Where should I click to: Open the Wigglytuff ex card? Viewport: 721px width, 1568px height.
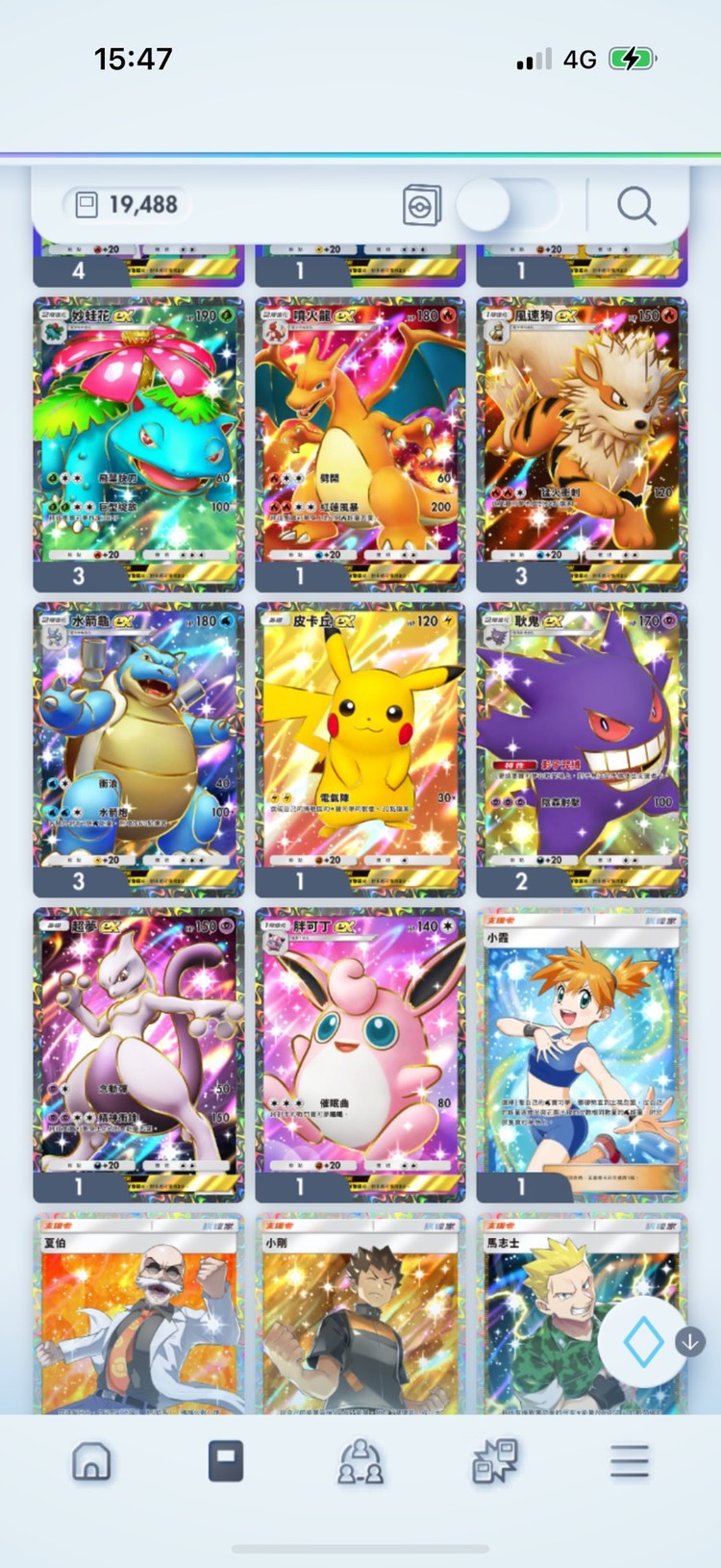(360, 1044)
